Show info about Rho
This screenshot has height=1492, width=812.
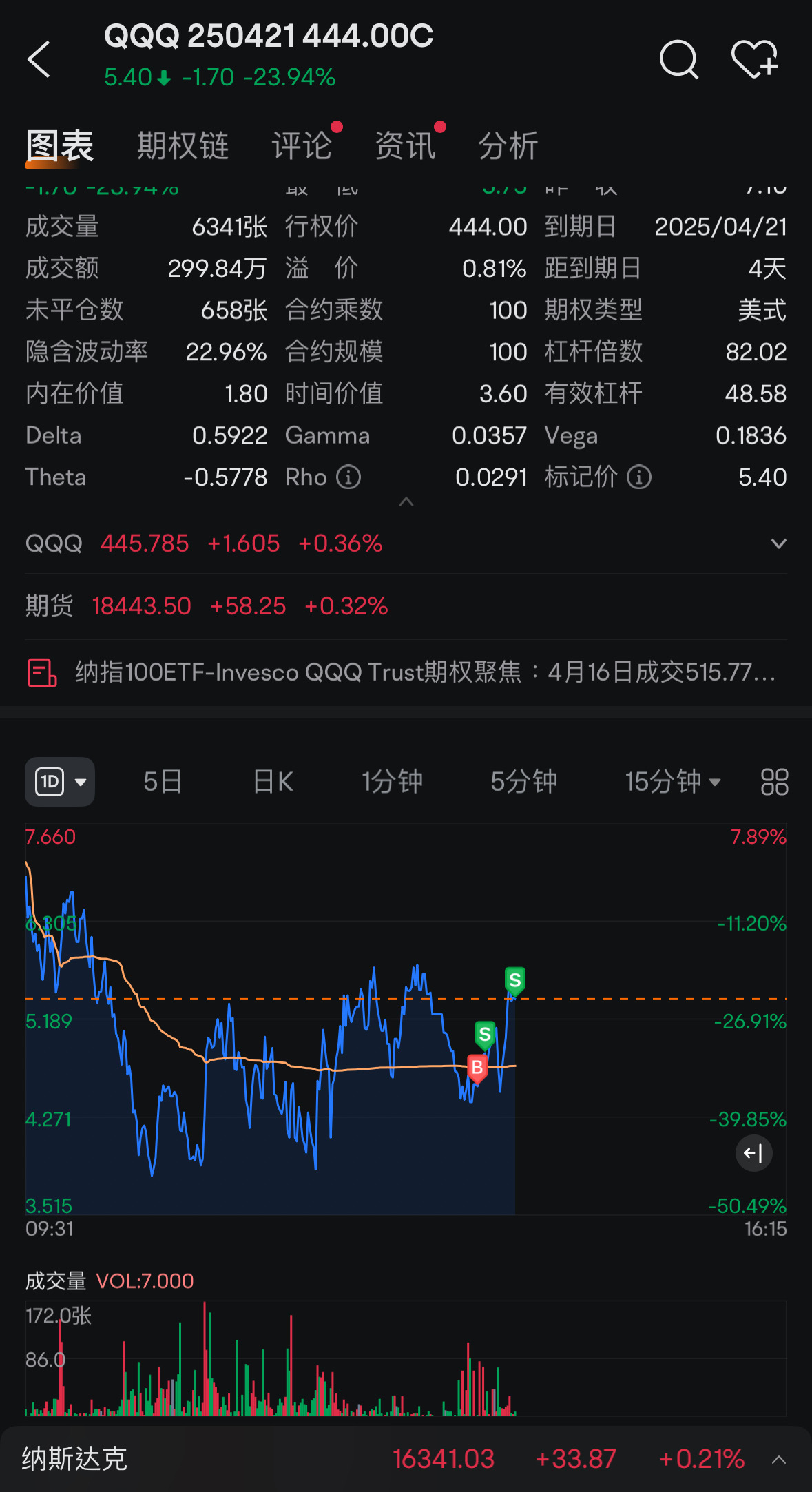click(348, 477)
